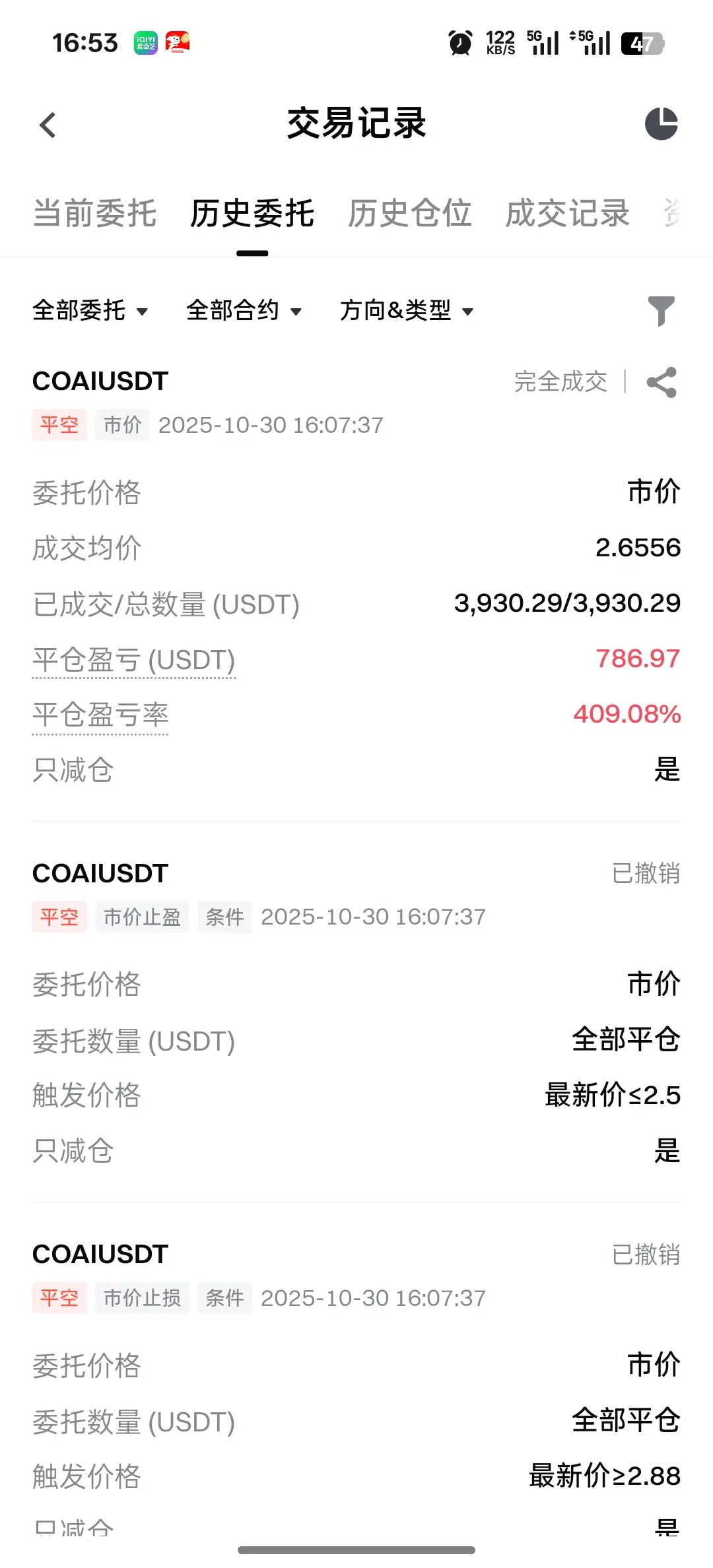Tap the underlined 平仓盈亏率 label
713x1568 pixels.
100,715
